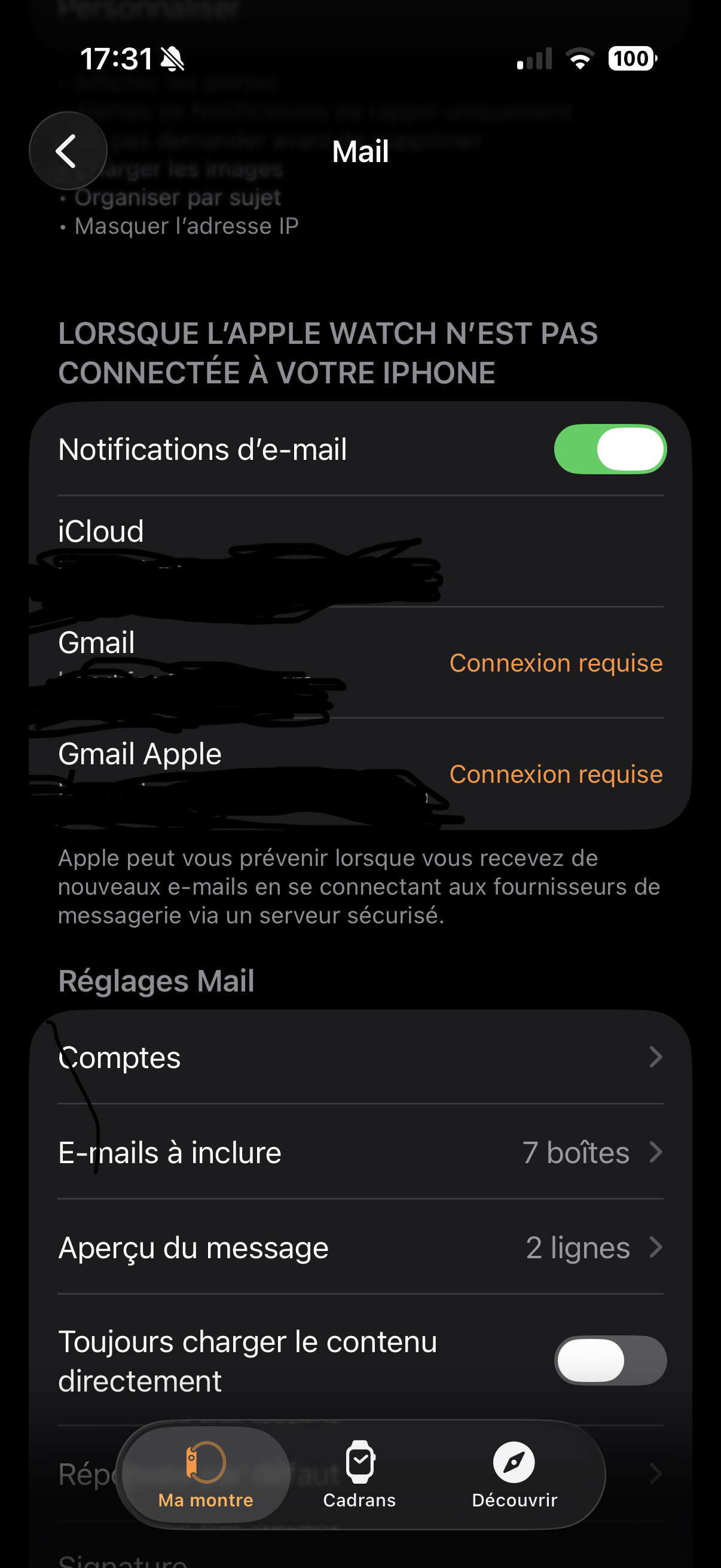Select the Ma montre tab
This screenshot has width=721, height=1568.
coord(206,1475)
